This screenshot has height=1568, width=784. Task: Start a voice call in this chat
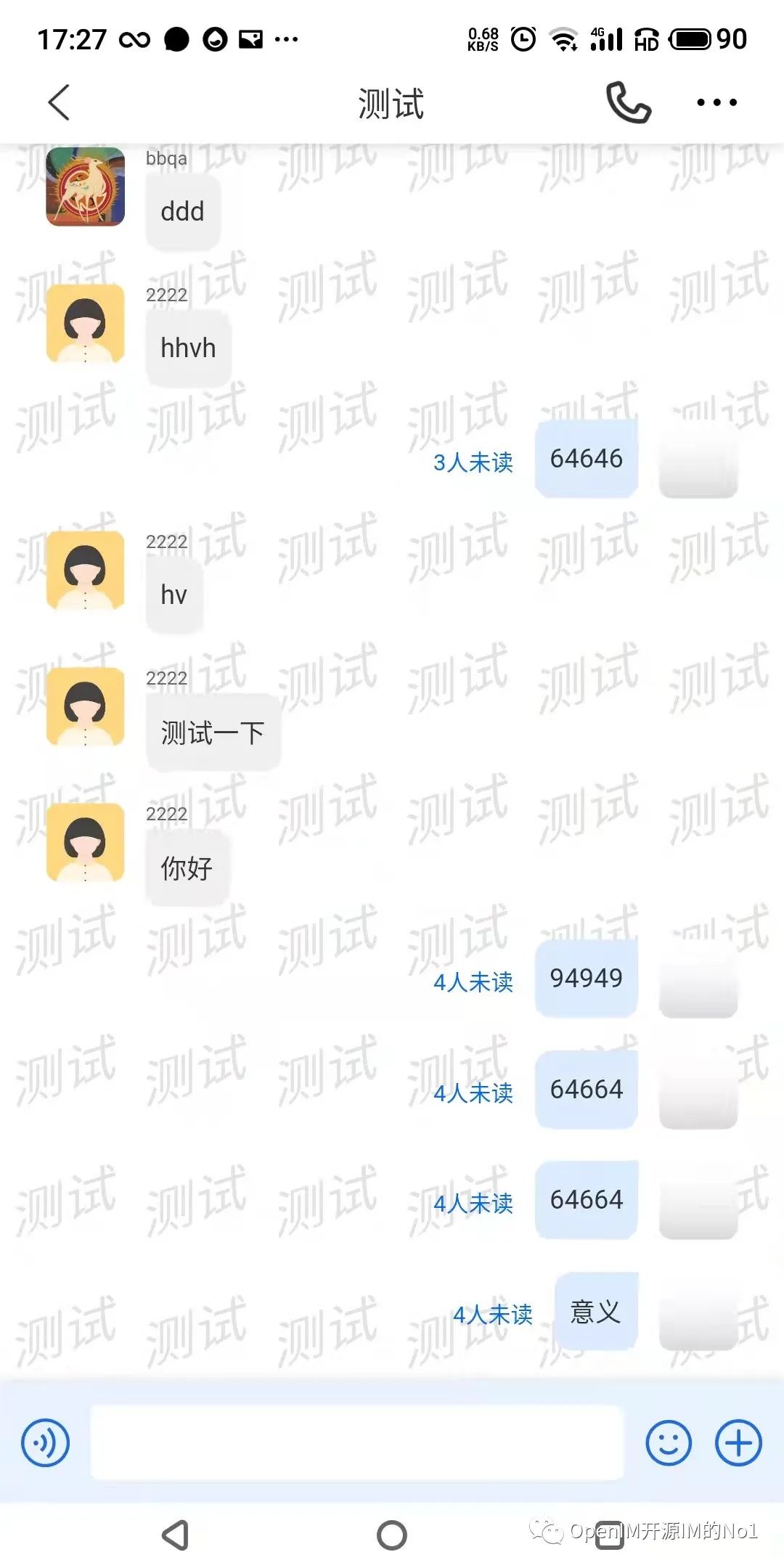click(628, 102)
